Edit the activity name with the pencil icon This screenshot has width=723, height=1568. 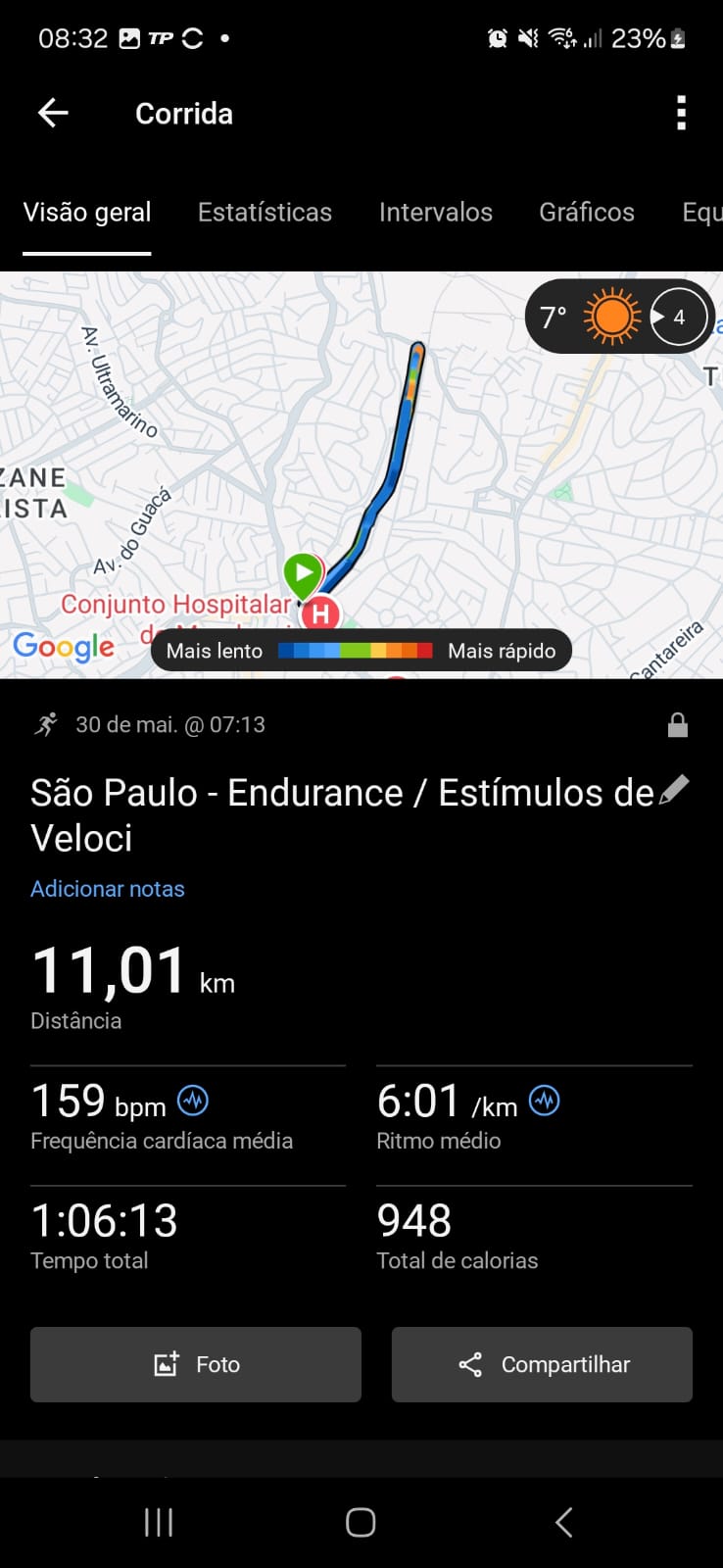(674, 790)
